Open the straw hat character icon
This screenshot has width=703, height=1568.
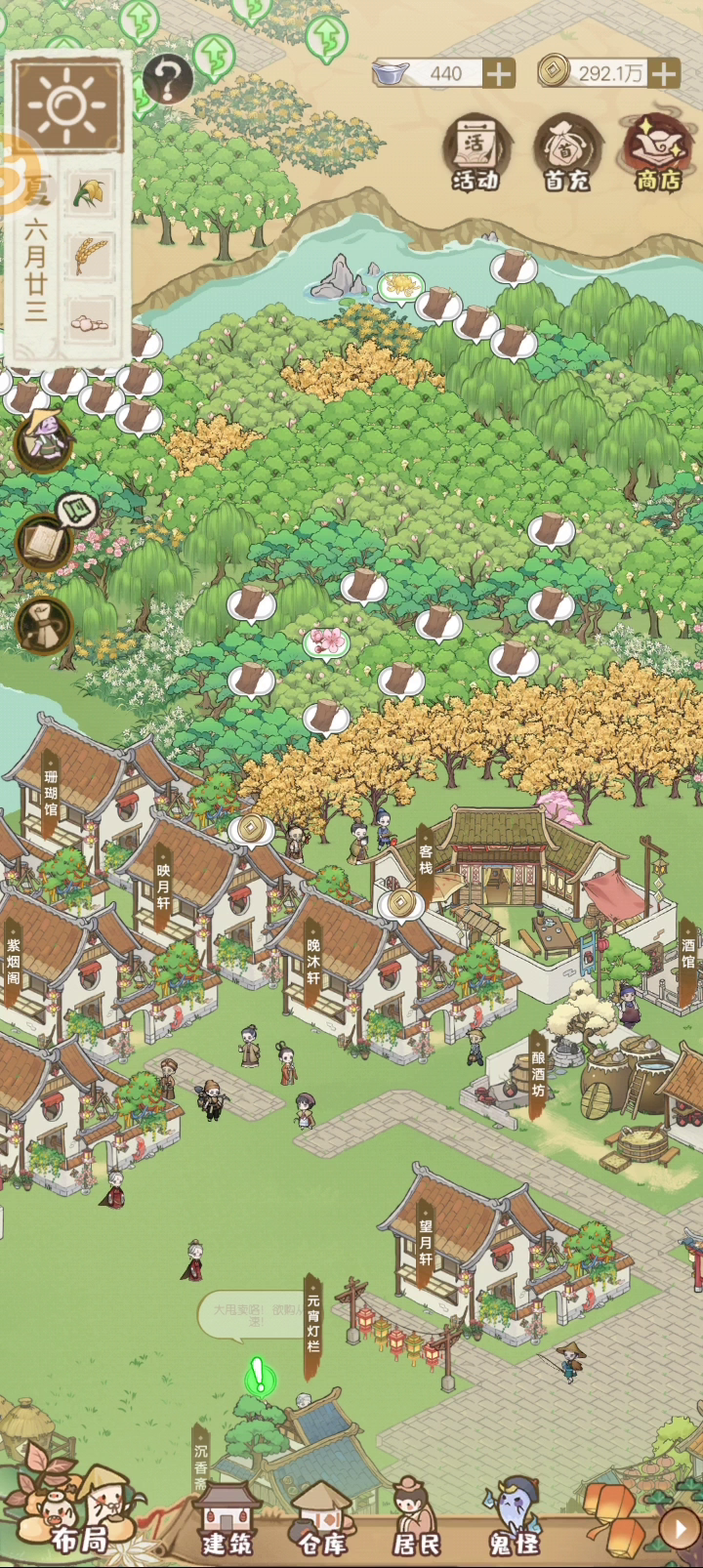click(x=42, y=441)
